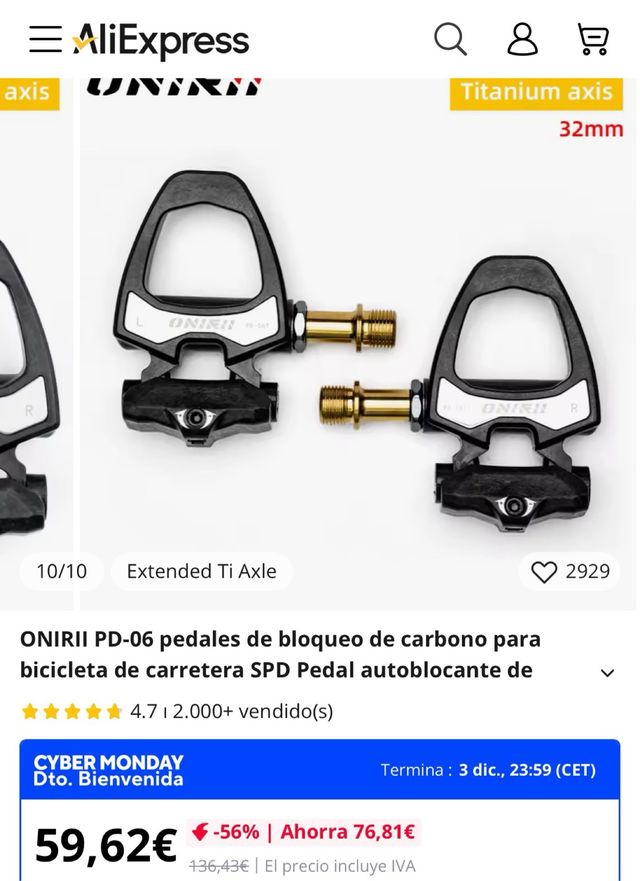
Task: Expand the full product title
Action: point(607,673)
